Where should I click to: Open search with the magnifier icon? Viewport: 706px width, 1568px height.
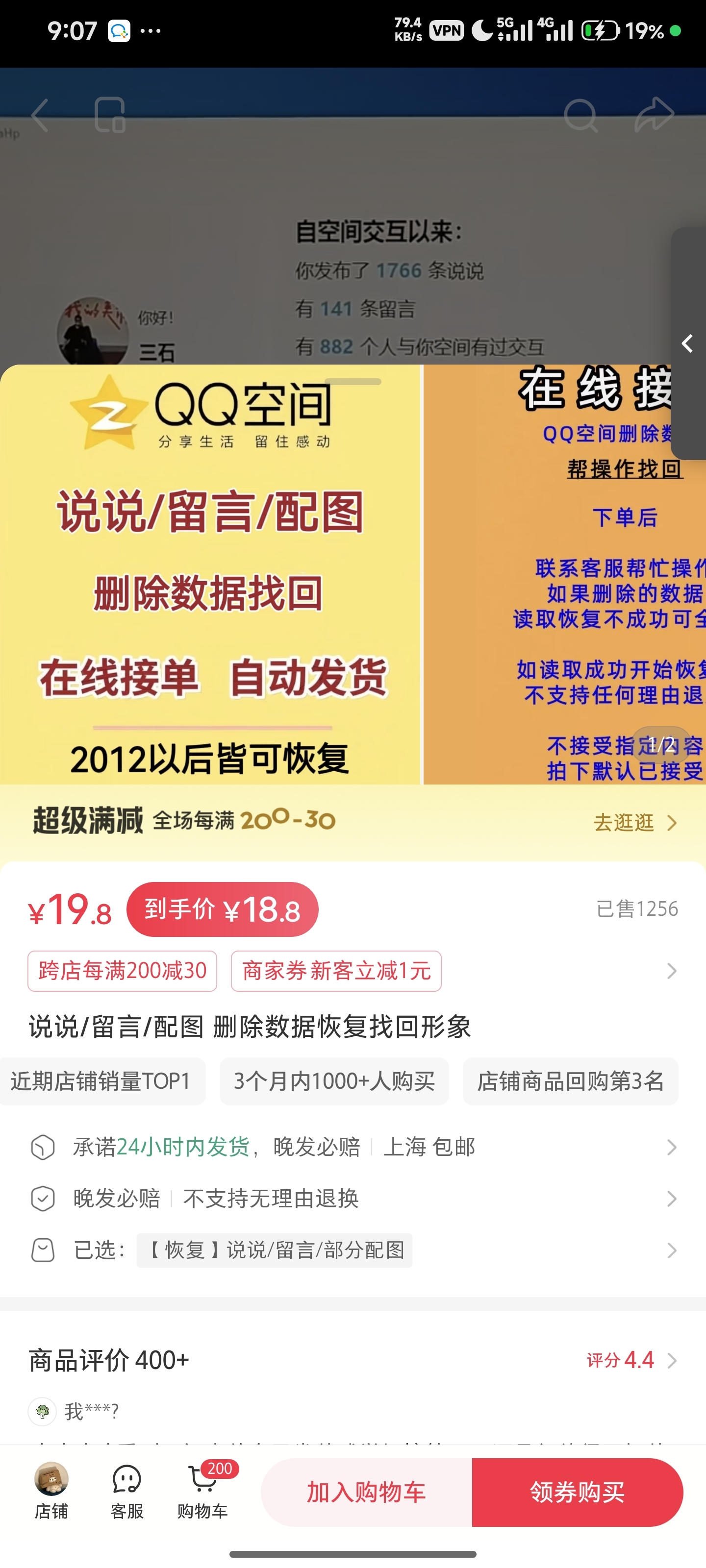tap(580, 115)
